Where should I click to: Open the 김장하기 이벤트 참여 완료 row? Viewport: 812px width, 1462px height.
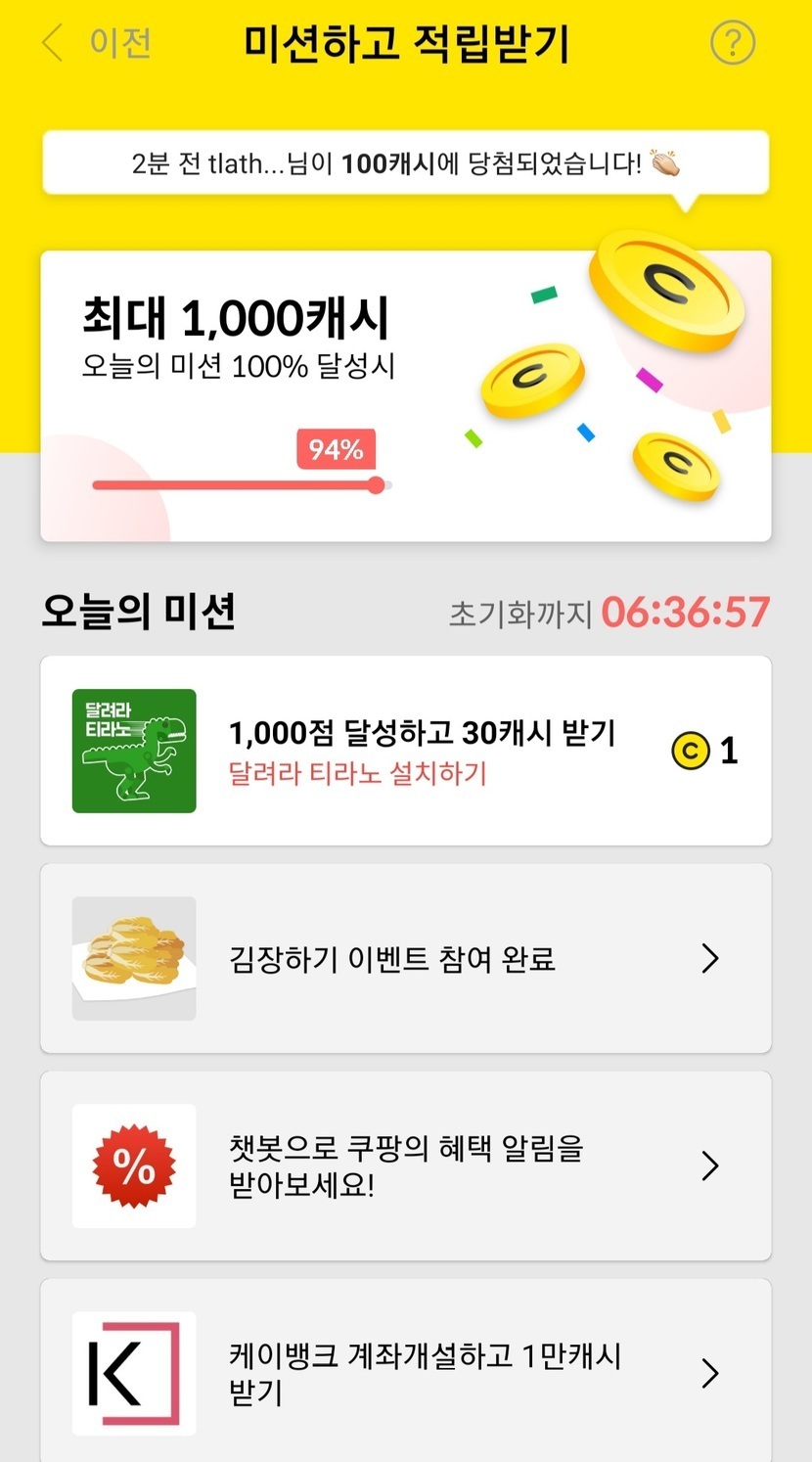coord(405,958)
